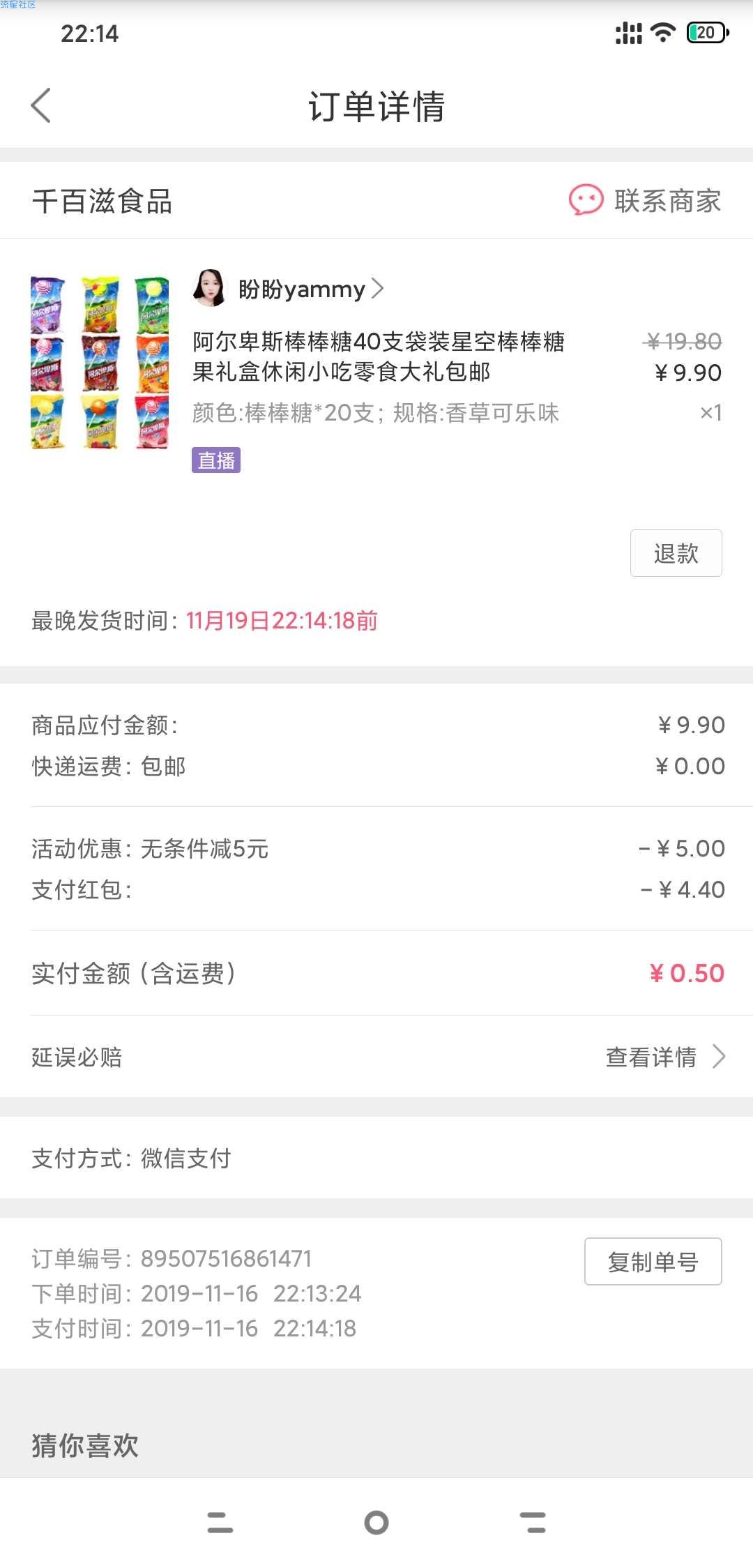The width and height of the screenshot is (753, 1568).
Task: Open the 盼盼yammy streamer profile
Action: pos(289,288)
